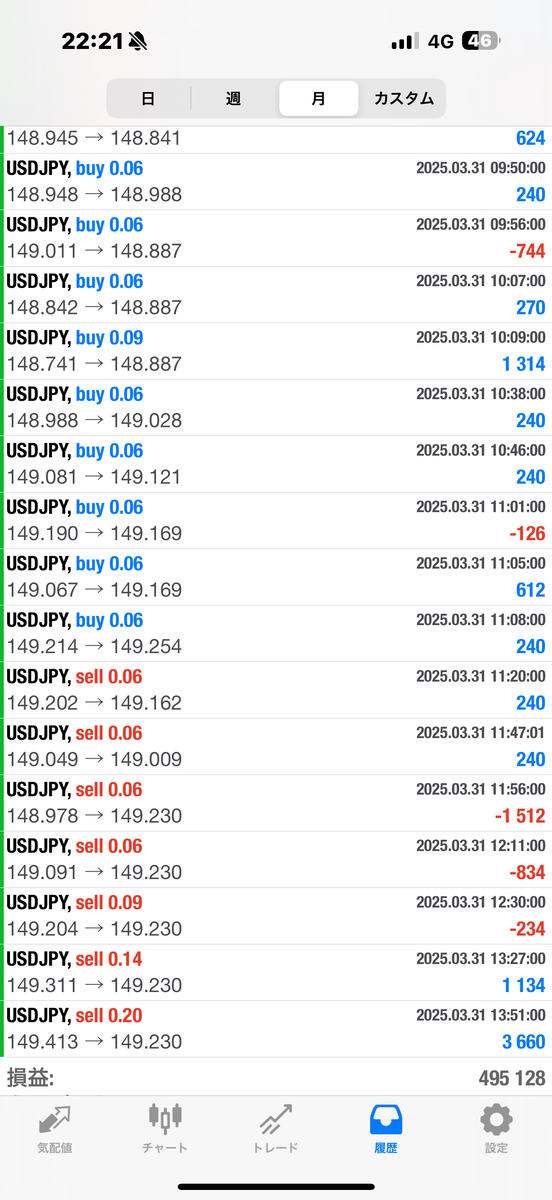Go to the チャート chart tab
Screen dimensions: 552x1200
165,1129
